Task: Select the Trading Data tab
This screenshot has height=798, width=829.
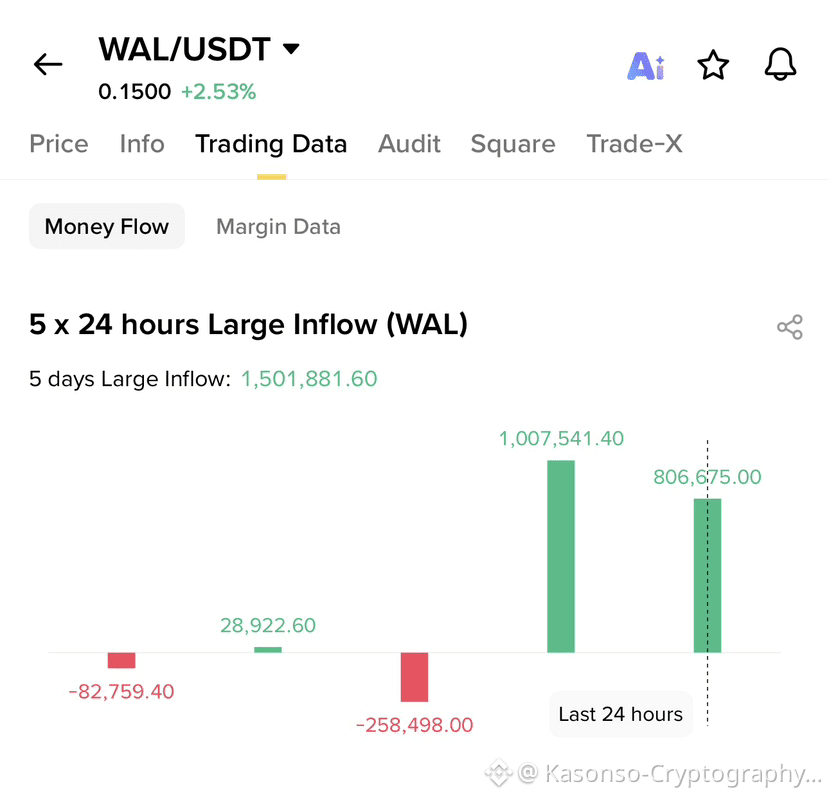Action: click(x=271, y=144)
